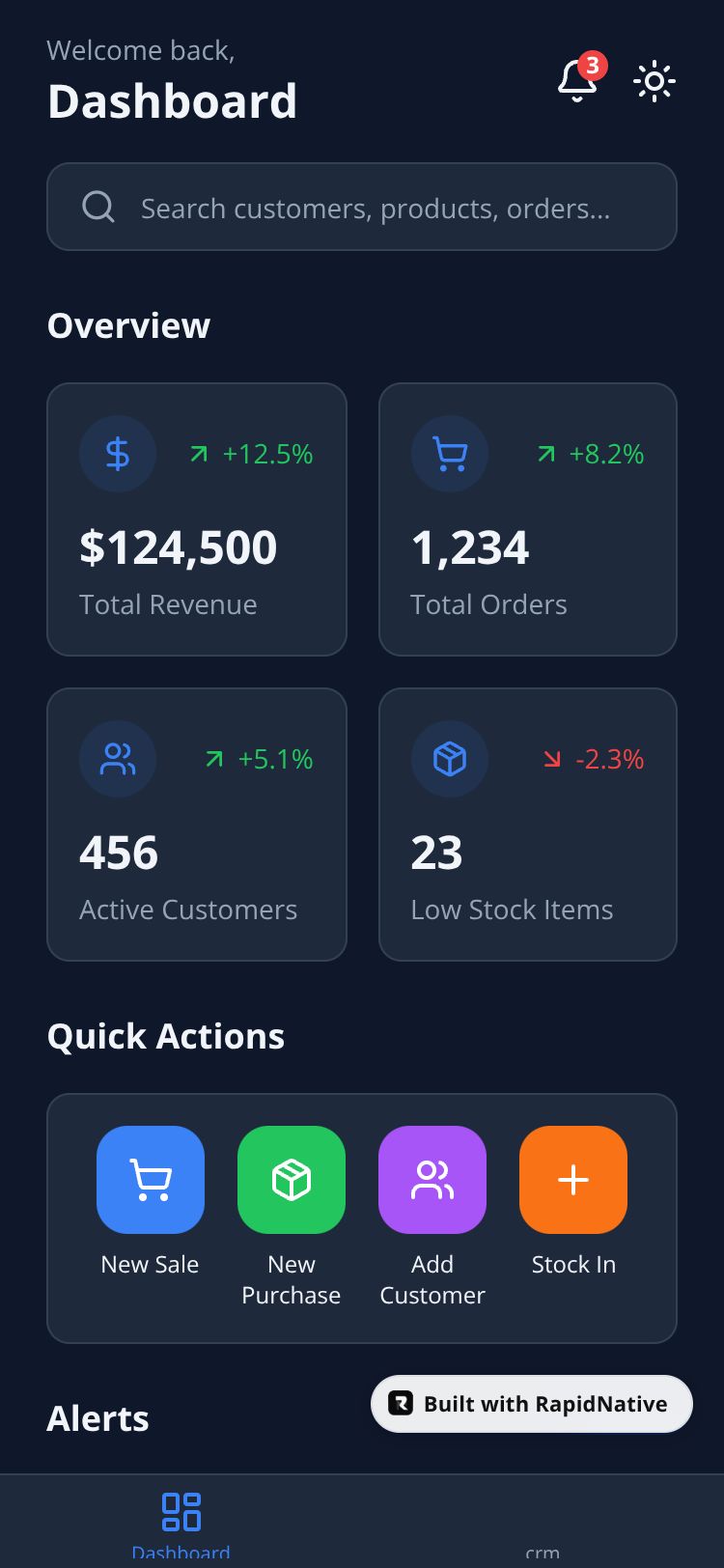View the Low Stock Items card
724x1568 pixels.
pos(528,825)
